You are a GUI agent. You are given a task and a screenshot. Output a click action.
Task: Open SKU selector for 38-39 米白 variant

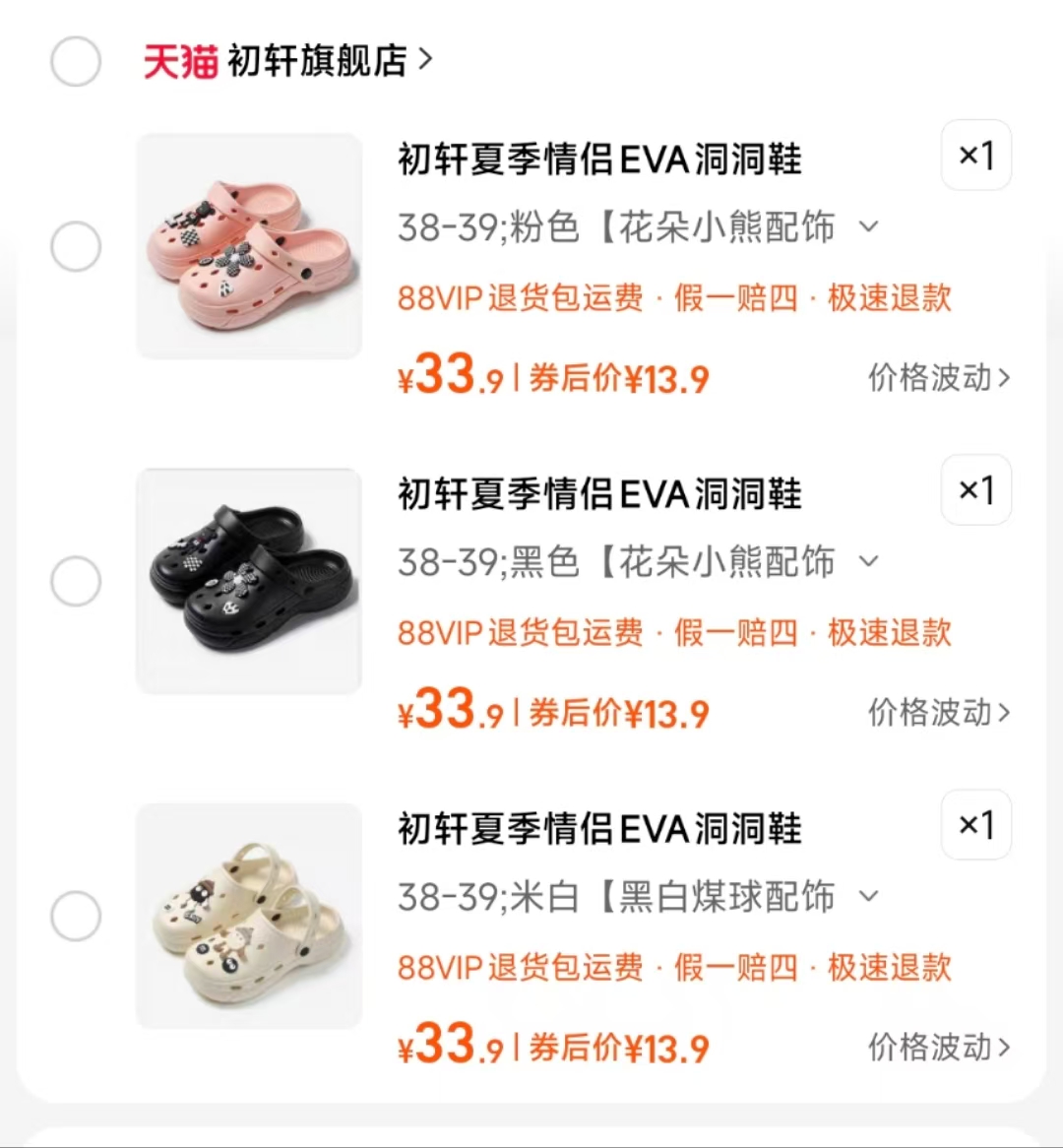coord(635,897)
